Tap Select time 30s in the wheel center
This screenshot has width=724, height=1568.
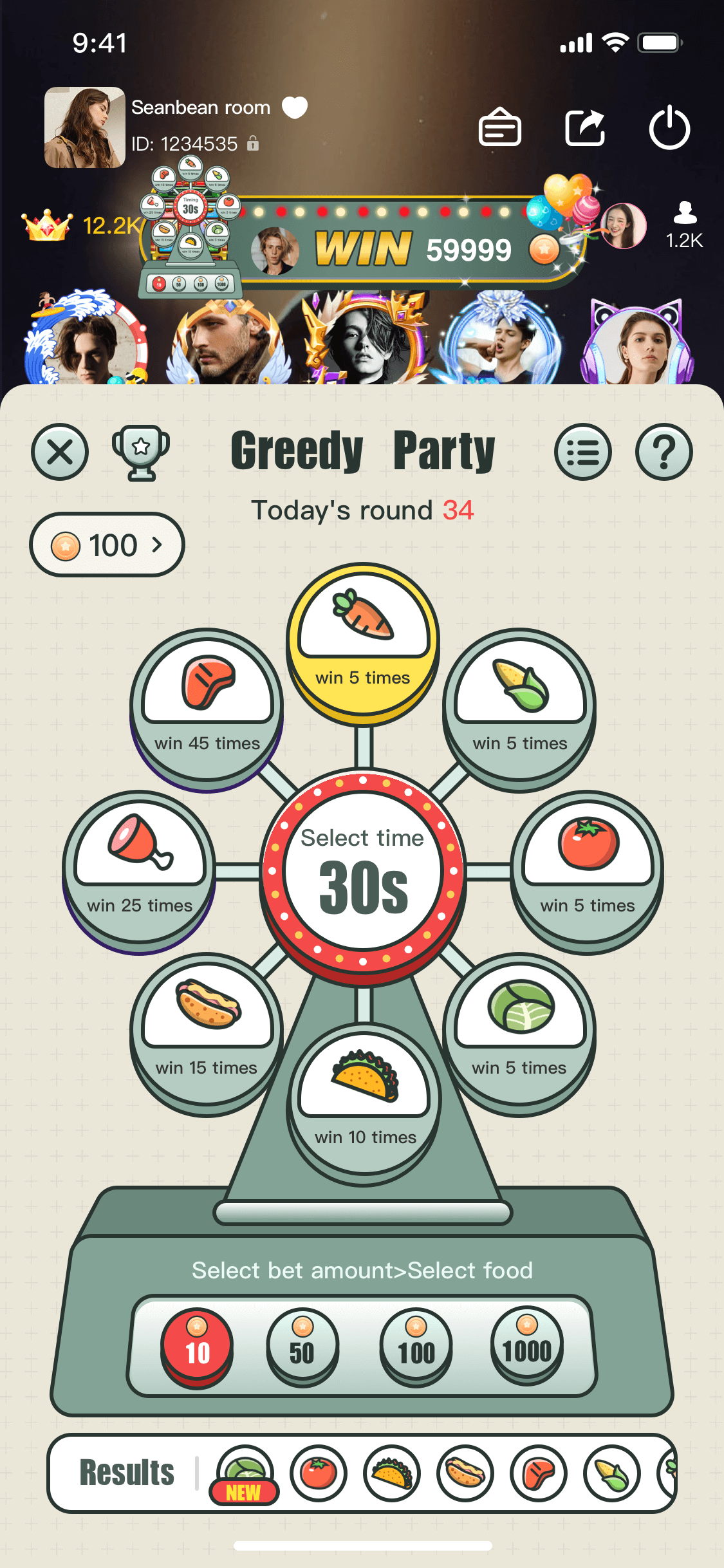click(x=362, y=869)
